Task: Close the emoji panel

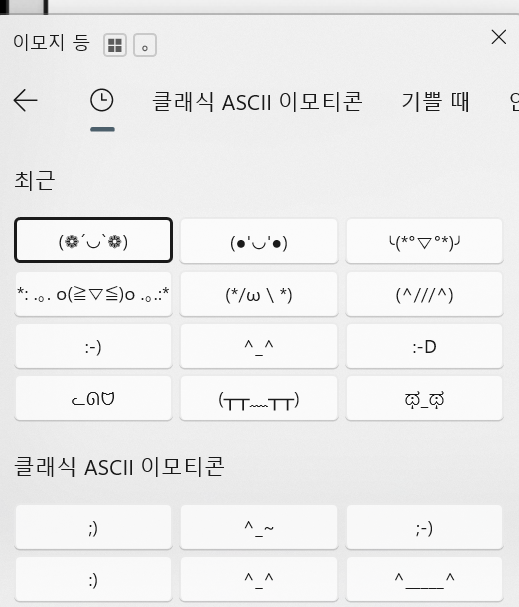Action: [498, 37]
